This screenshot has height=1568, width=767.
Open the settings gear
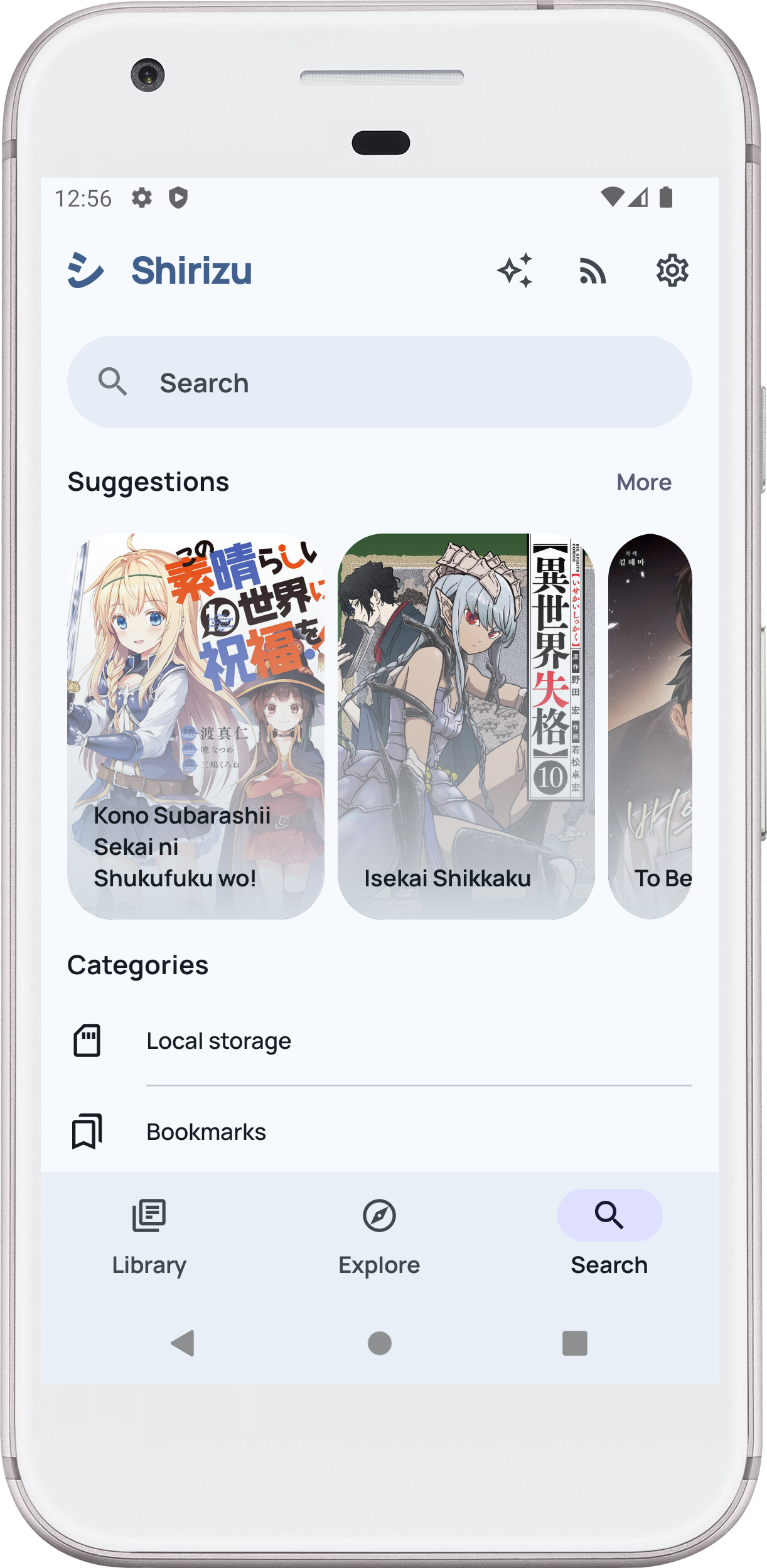click(x=672, y=271)
